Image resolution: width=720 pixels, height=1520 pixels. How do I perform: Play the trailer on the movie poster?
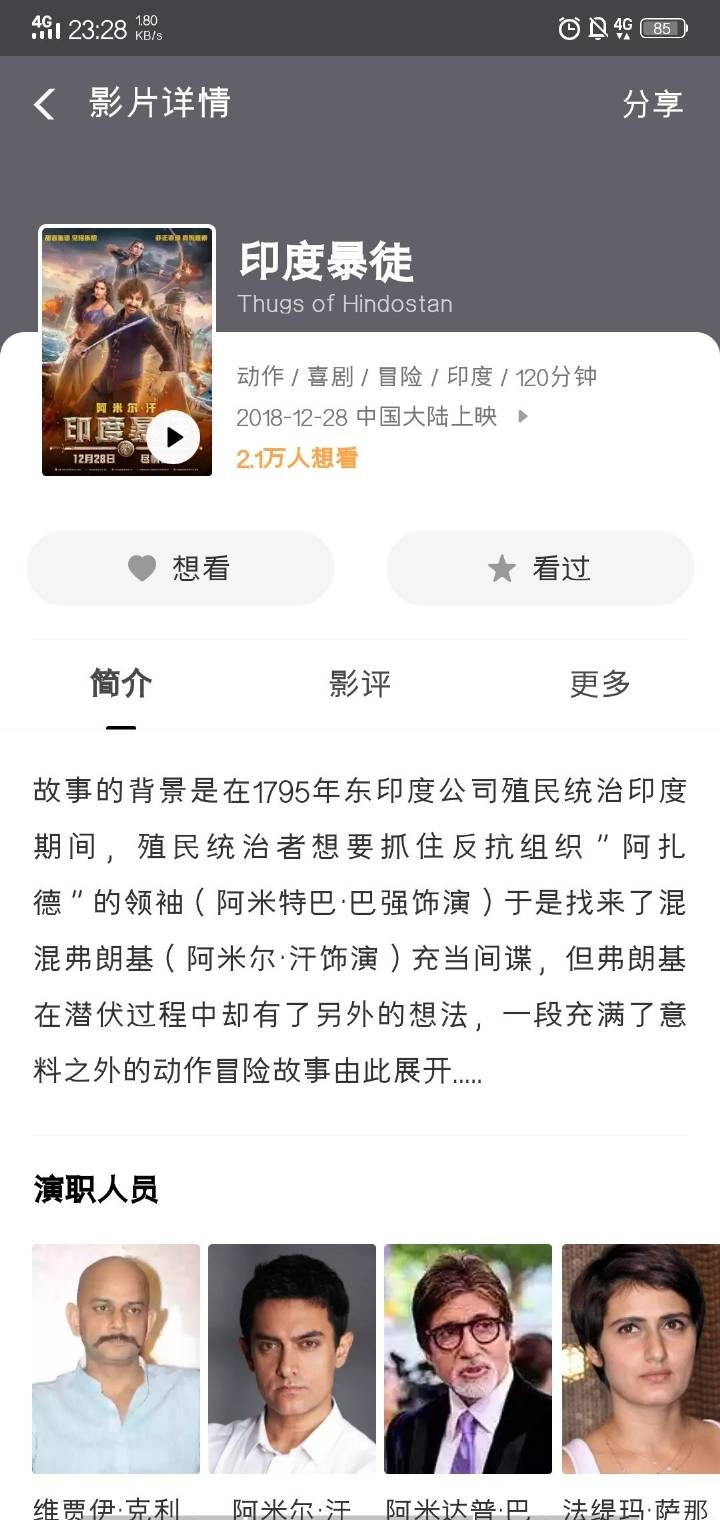173,437
